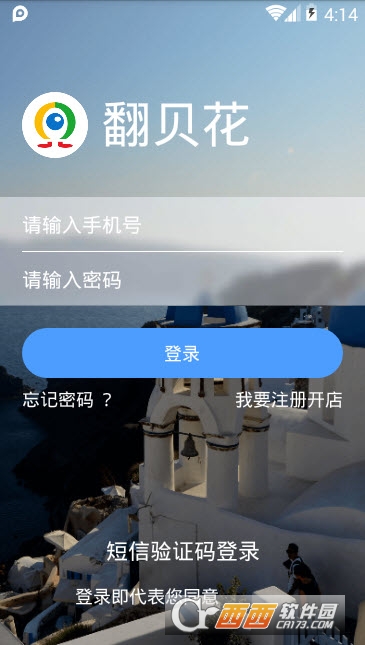The height and width of the screenshot is (645, 365).
Task: Tap the blue 登录 button
Action: point(182,353)
